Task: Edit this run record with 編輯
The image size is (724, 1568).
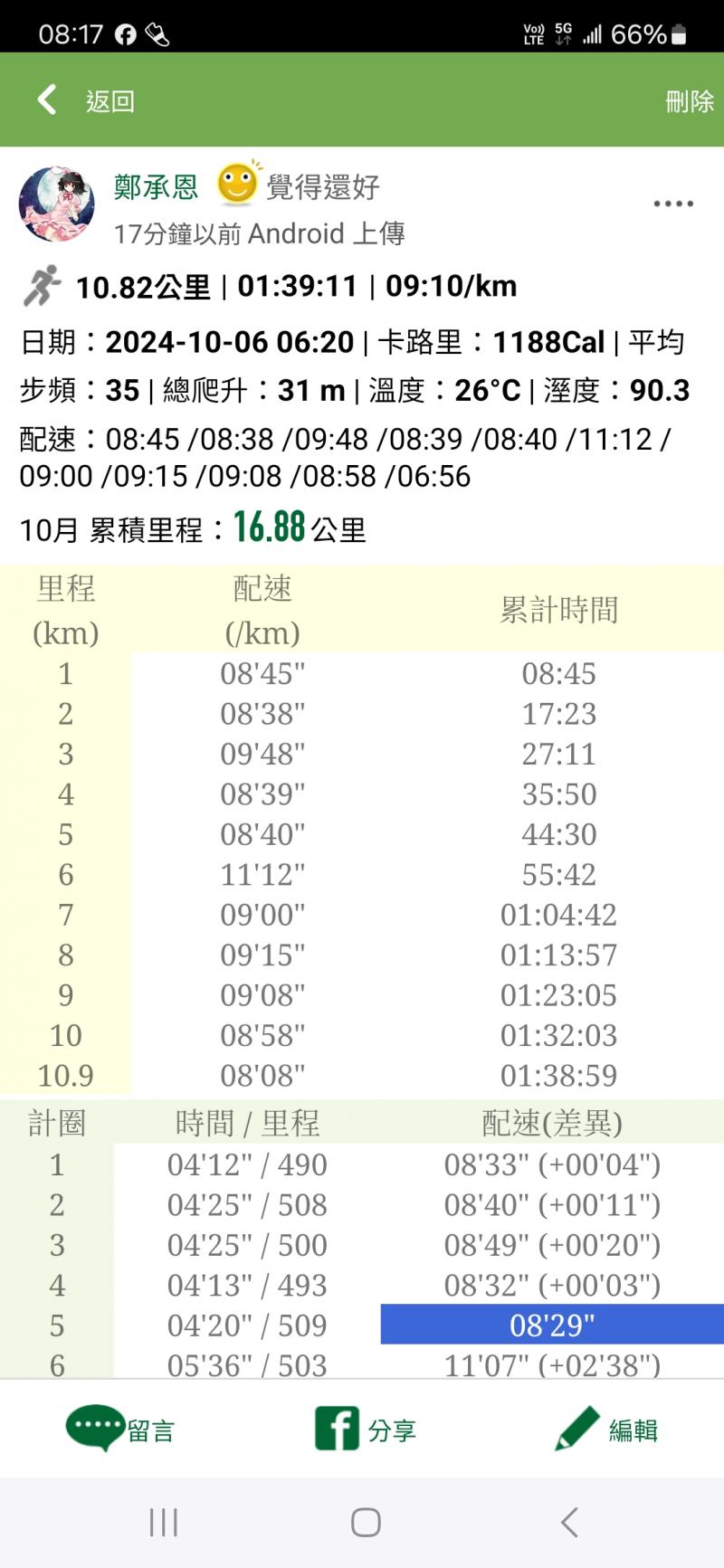Action: [x=606, y=1429]
